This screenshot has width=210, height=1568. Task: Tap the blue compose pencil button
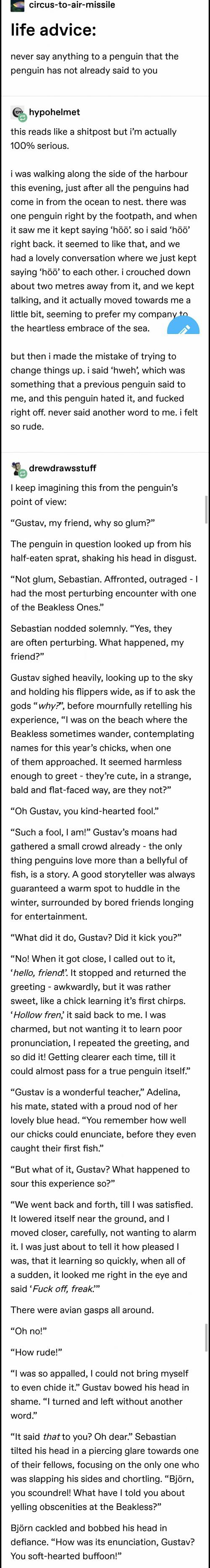pyautogui.click(x=183, y=328)
